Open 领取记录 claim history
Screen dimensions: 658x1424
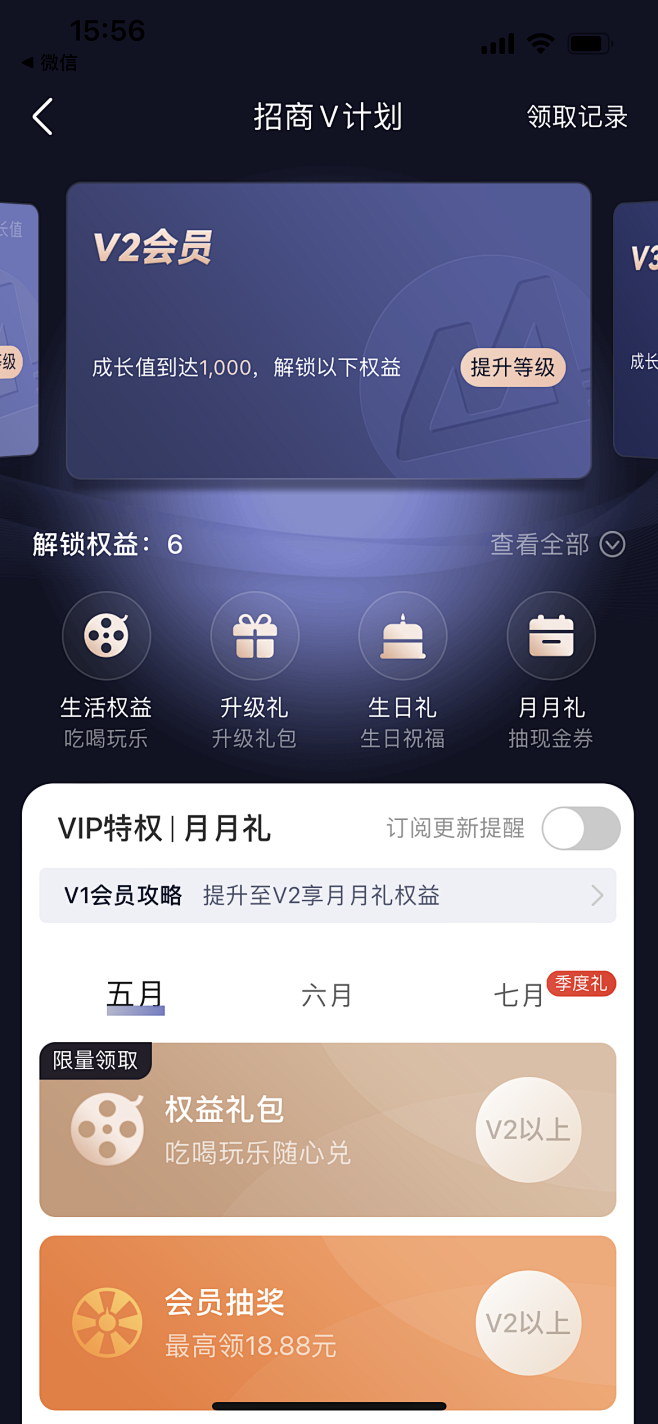pyautogui.click(x=577, y=117)
